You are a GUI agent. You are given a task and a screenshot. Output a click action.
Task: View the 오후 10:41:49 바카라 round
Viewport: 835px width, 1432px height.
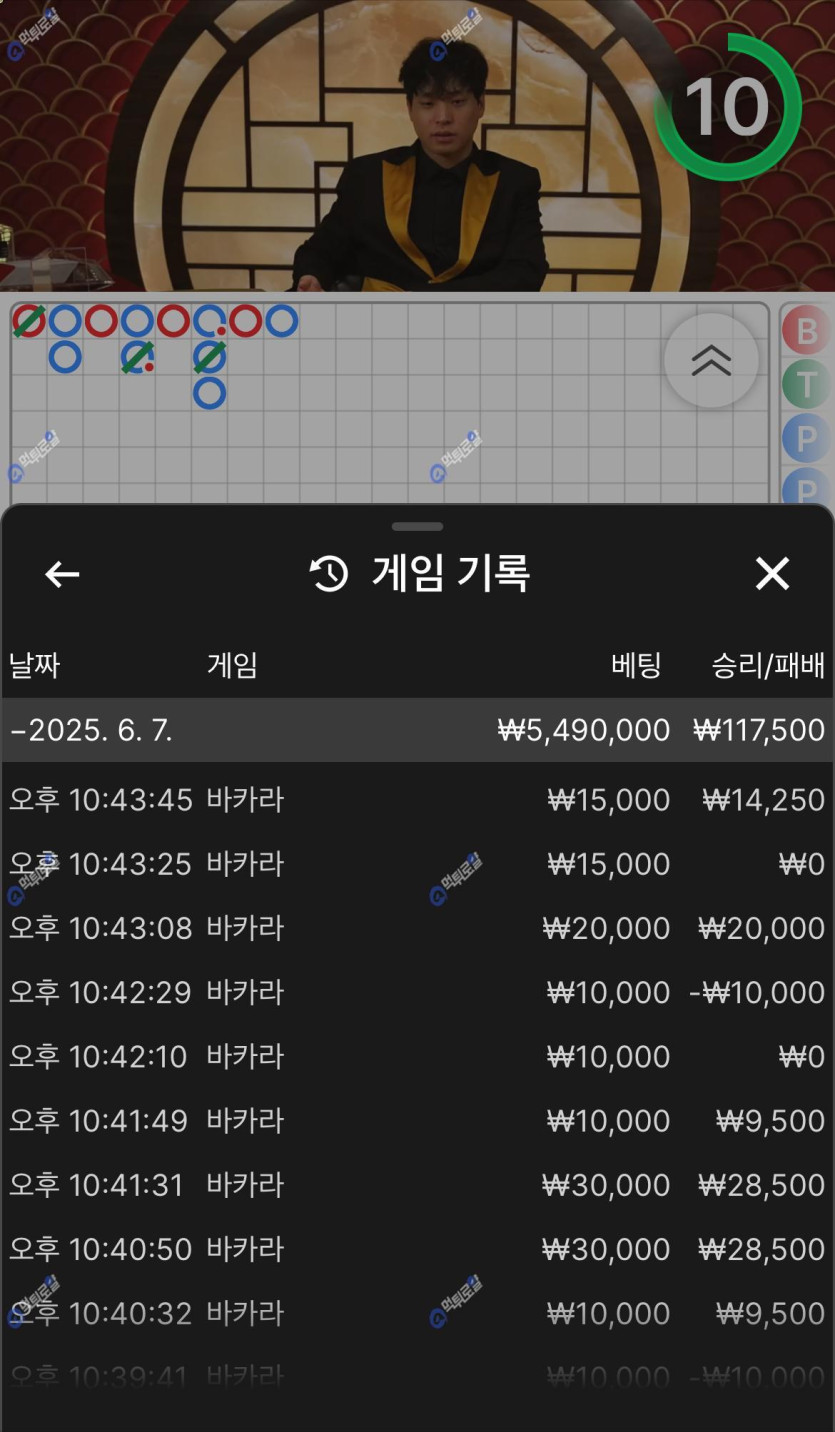click(x=417, y=1120)
